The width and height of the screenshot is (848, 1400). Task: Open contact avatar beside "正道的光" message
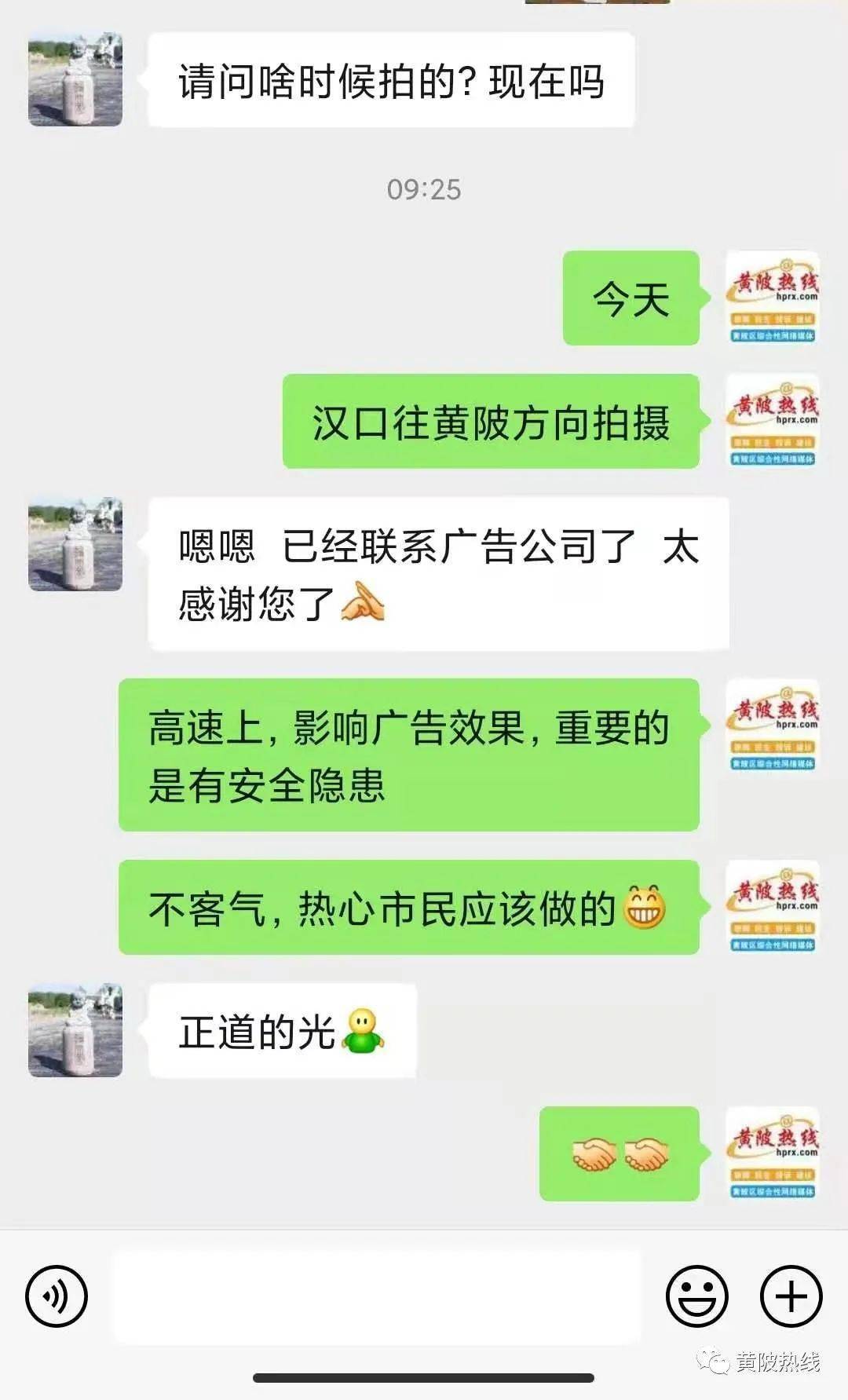[x=75, y=1029]
